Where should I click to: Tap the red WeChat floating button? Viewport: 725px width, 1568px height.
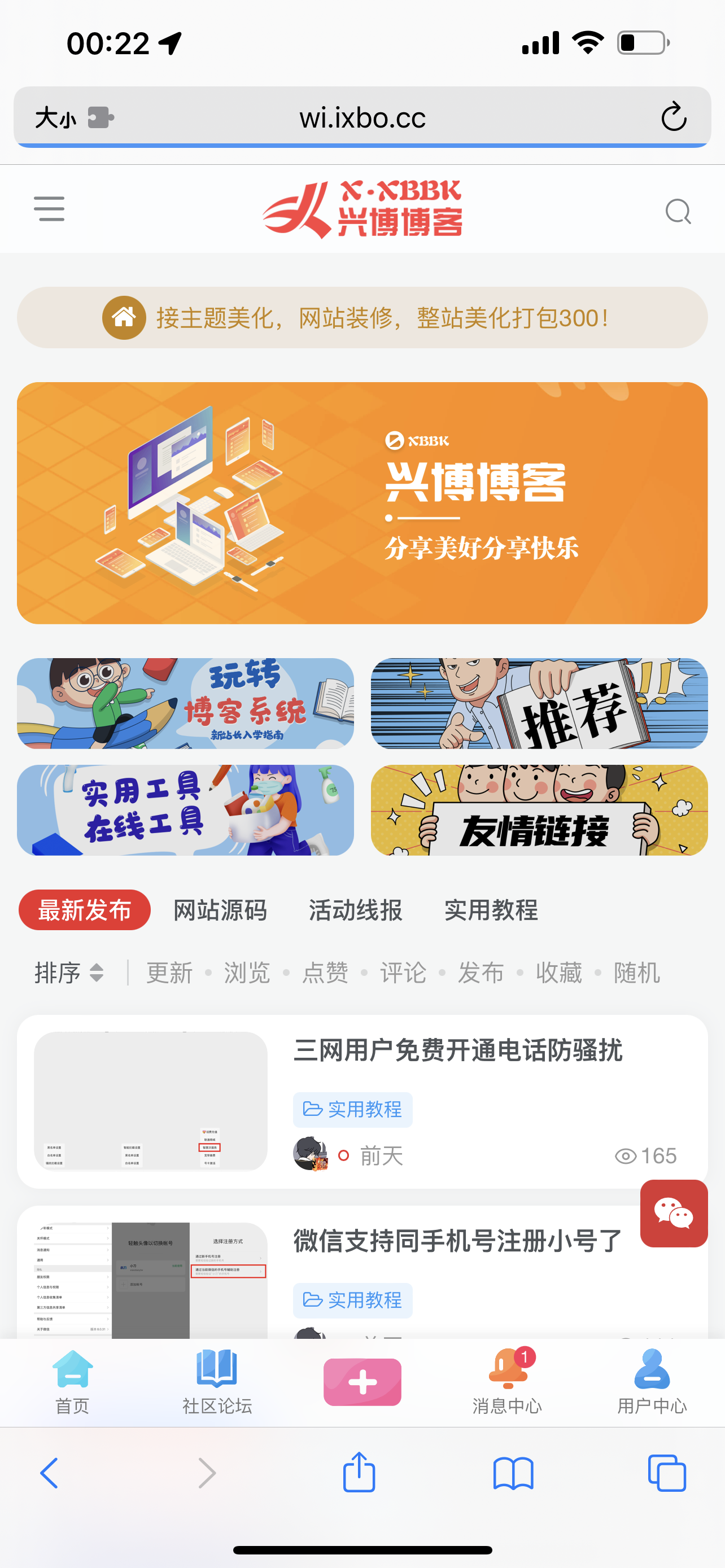pyautogui.click(x=674, y=1214)
